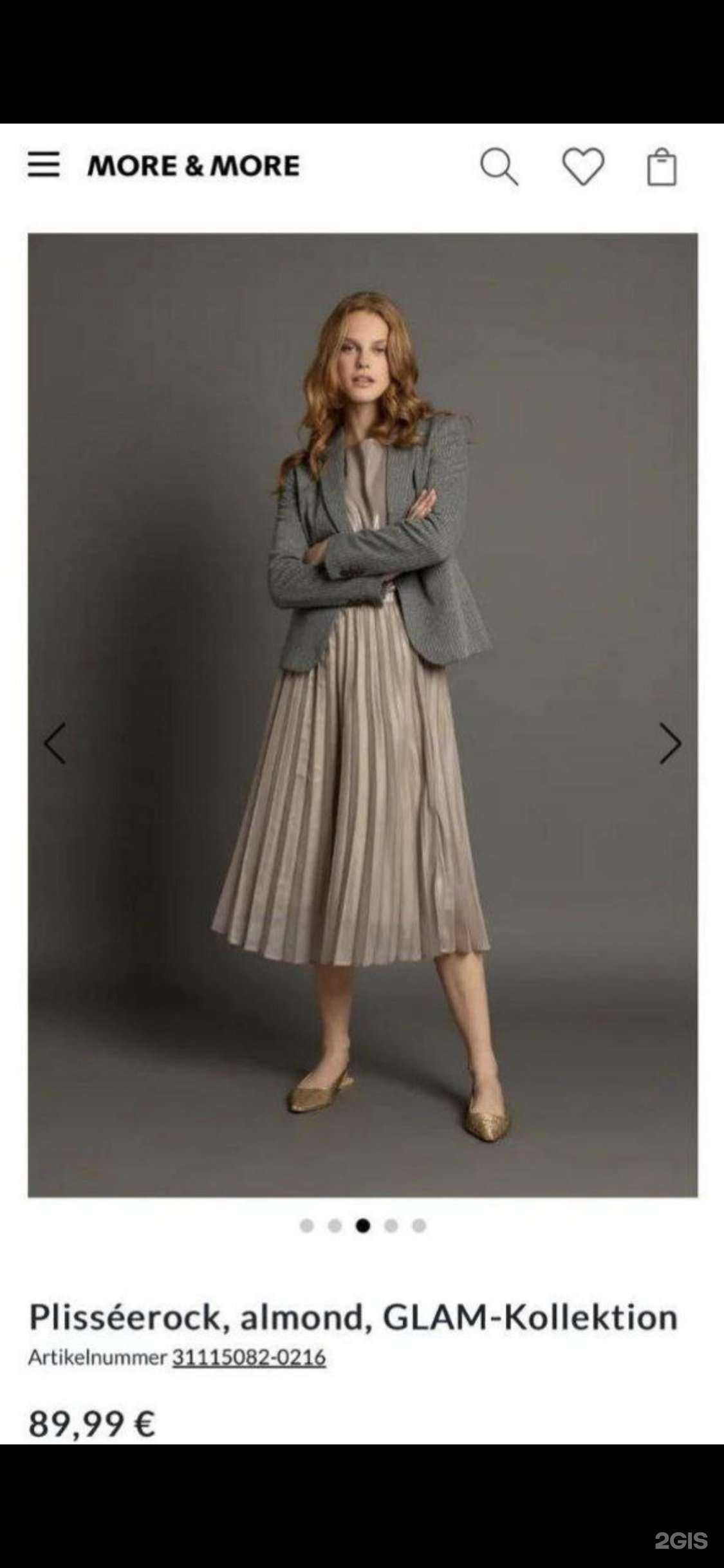
Task: Open the wishlist heart
Action: (583, 167)
